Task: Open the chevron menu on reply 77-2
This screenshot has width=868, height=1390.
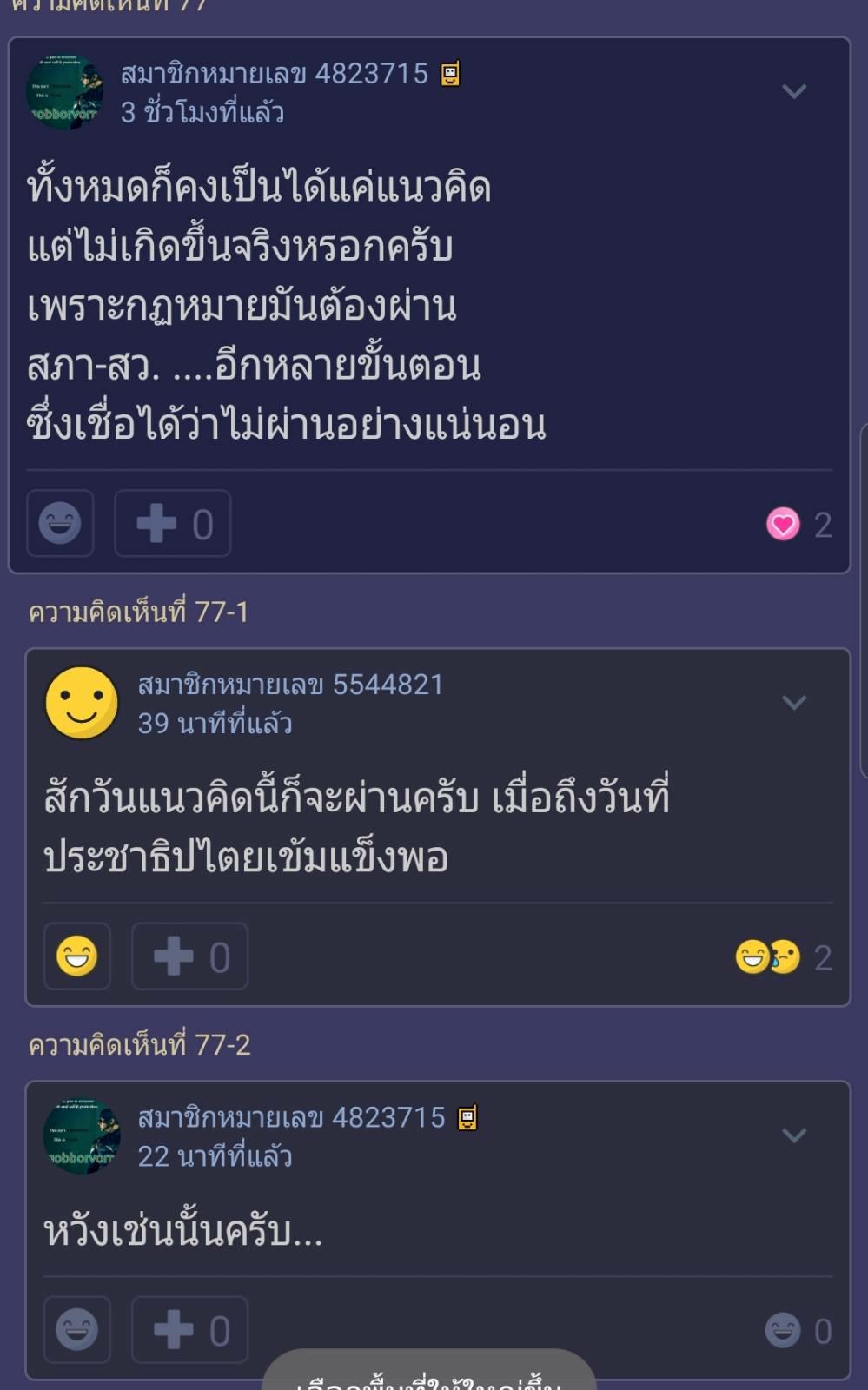Action: [x=794, y=1135]
